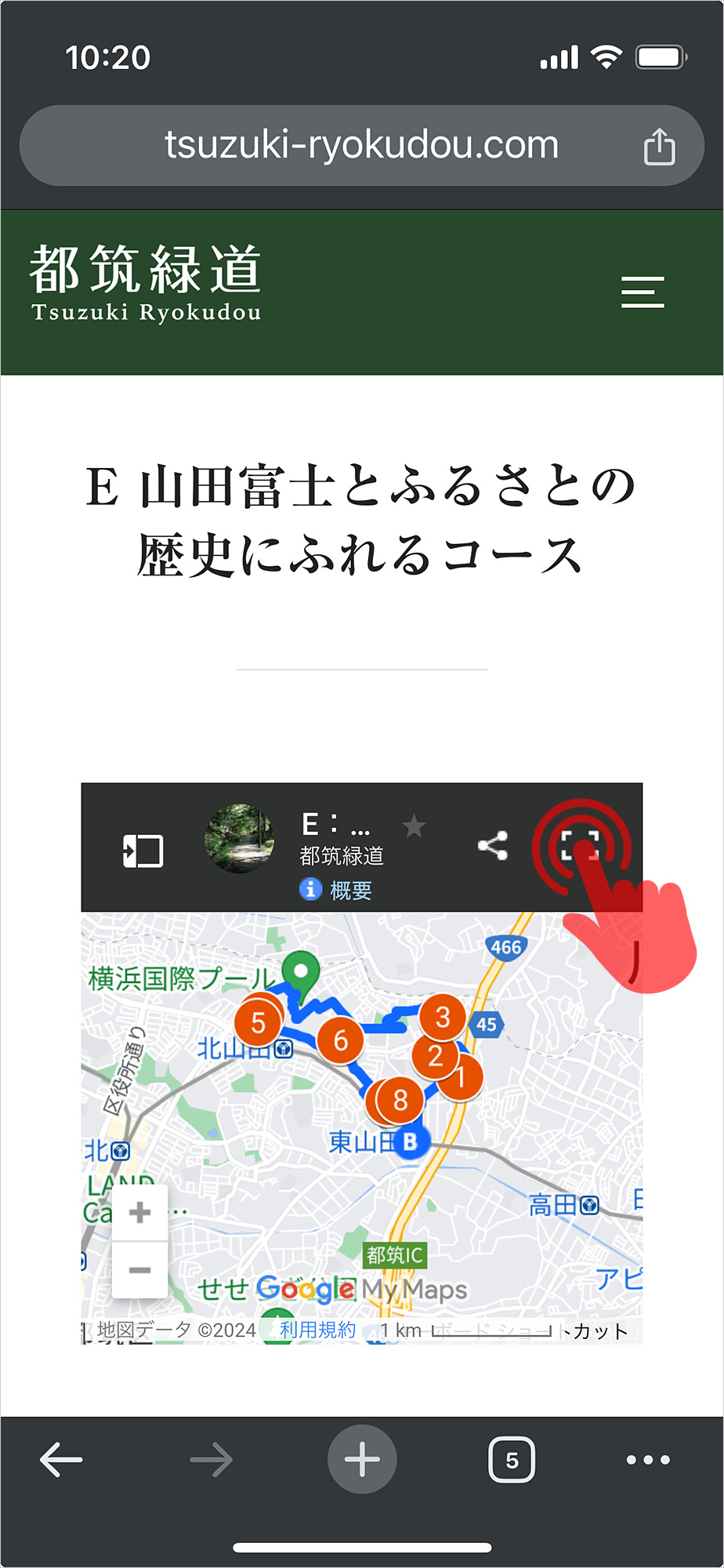Share this page from the address bar
This screenshot has width=724, height=1568.
point(659,147)
